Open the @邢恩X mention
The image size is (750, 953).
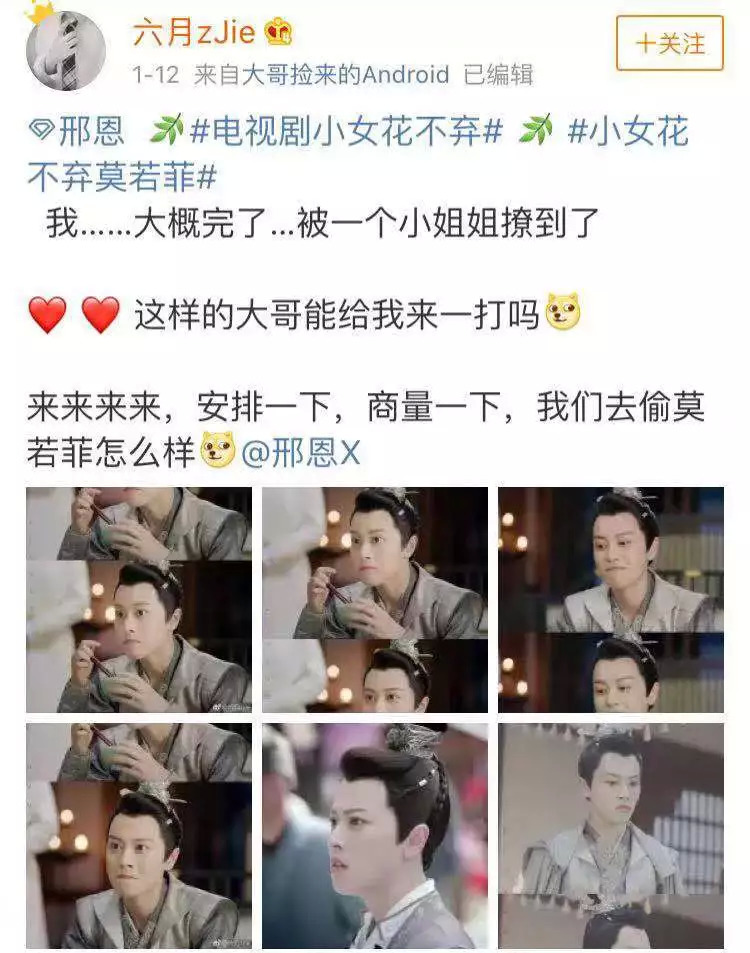click(x=301, y=453)
